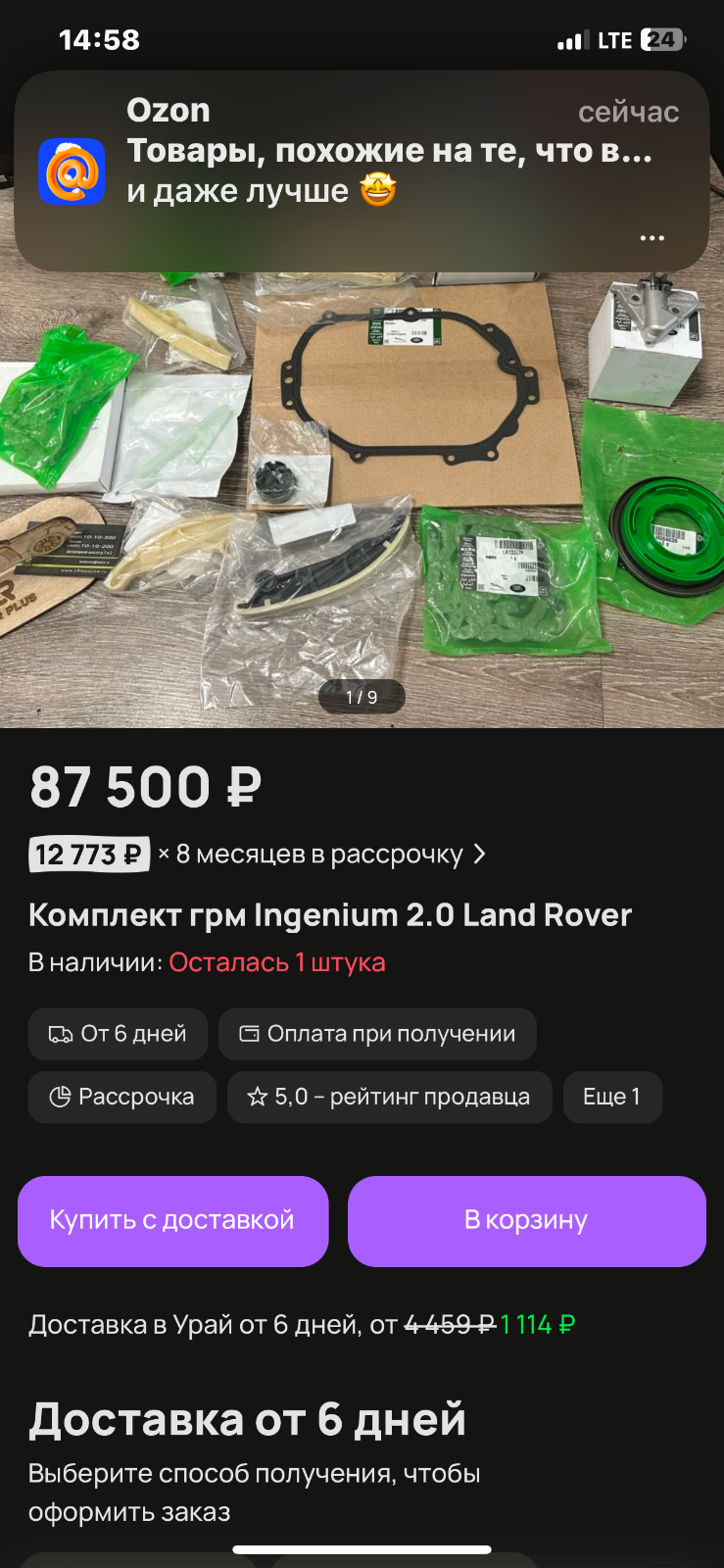Image resolution: width=724 pixels, height=1568 pixels.
Task: Tap the 'От 6 дней' delivery chip
Action: pyautogui.click(x=119, y=1034)
